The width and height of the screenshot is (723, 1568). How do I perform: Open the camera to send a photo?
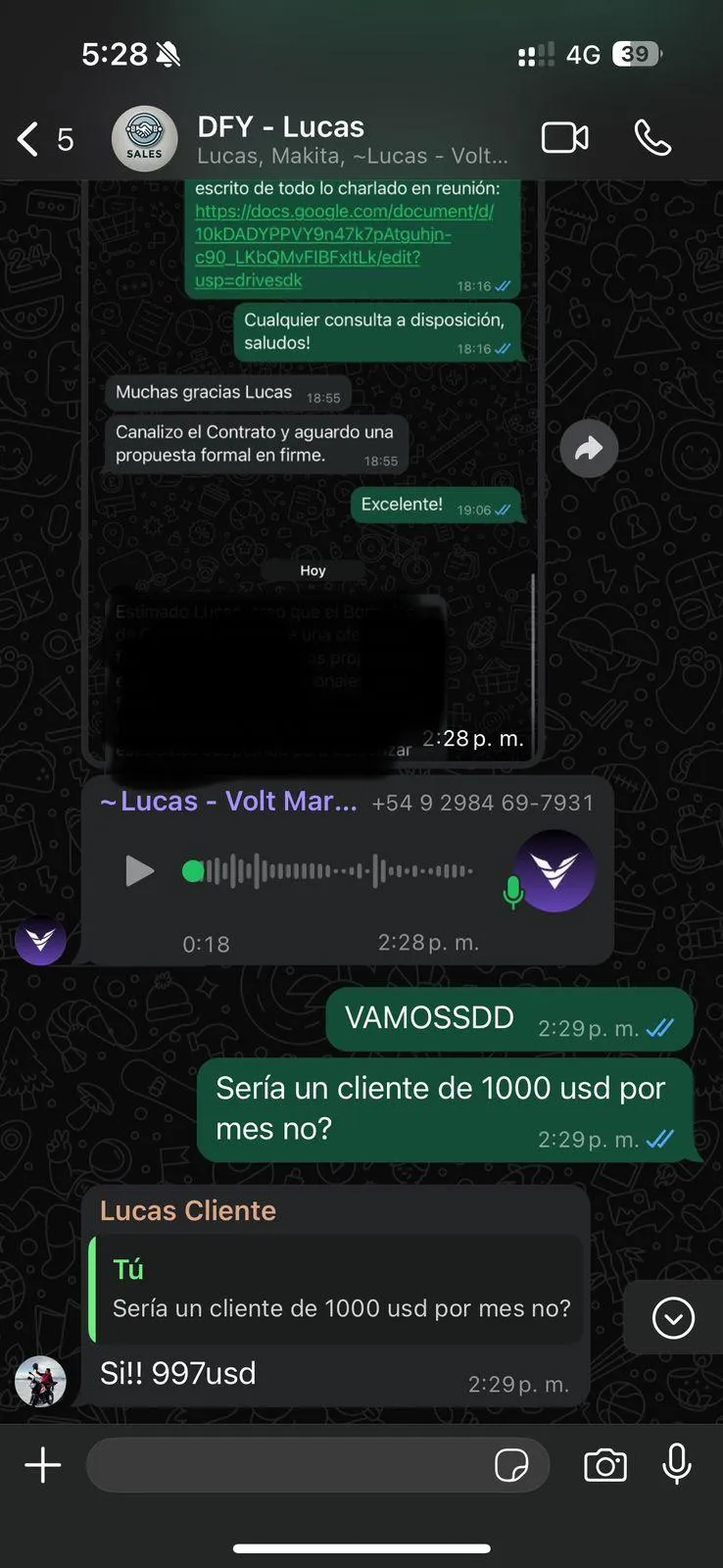tap(605, 1465)
